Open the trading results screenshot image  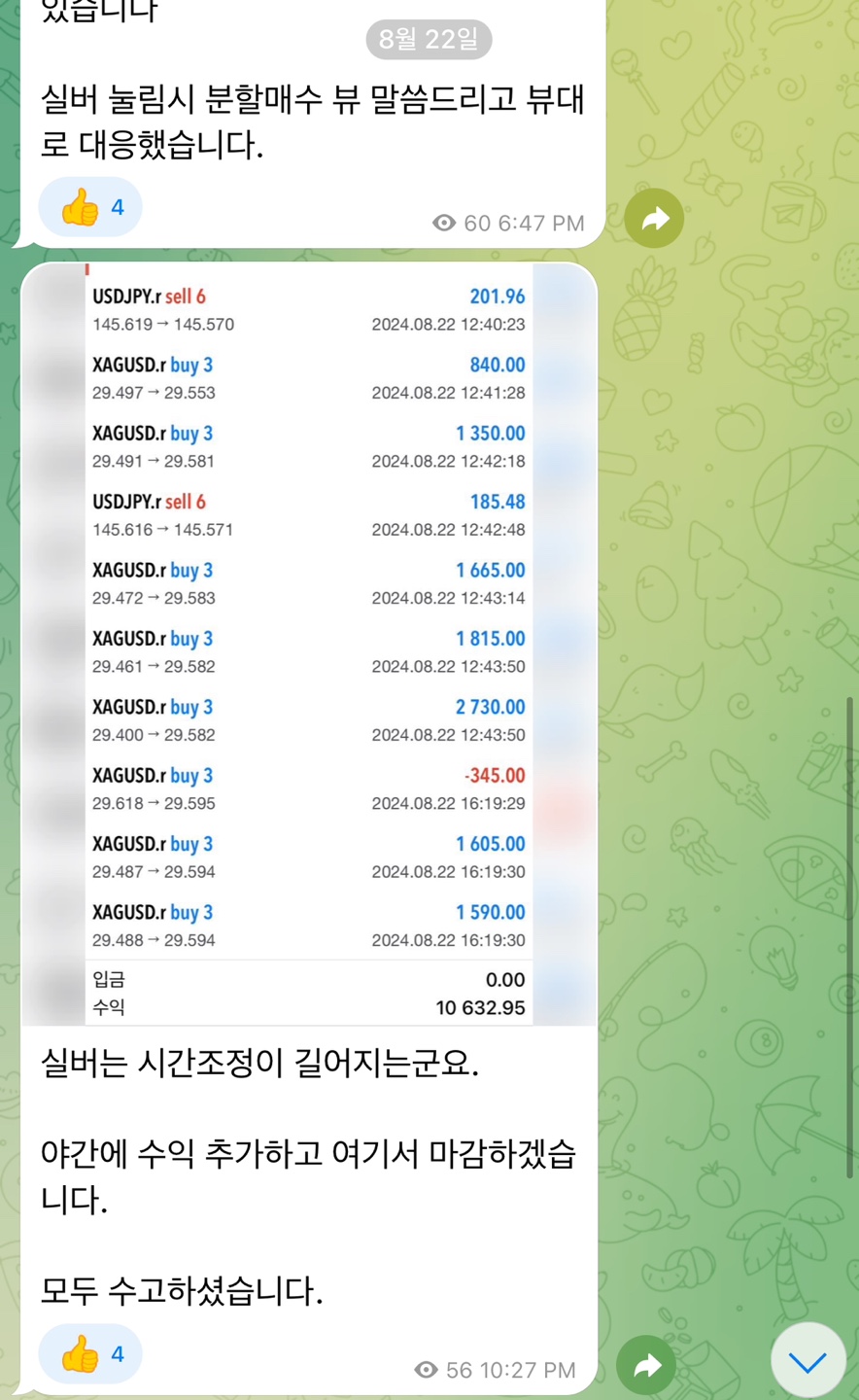309,644
